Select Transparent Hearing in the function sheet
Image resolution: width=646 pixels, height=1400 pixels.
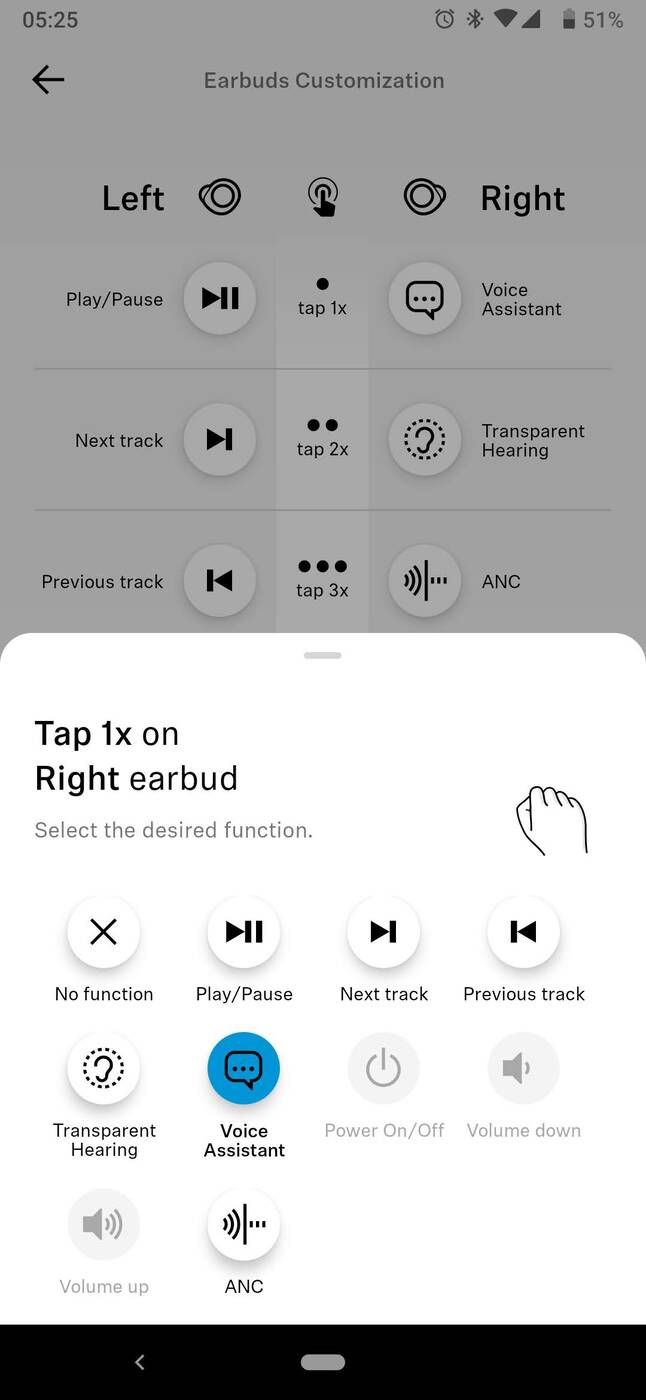(104, 1070)
